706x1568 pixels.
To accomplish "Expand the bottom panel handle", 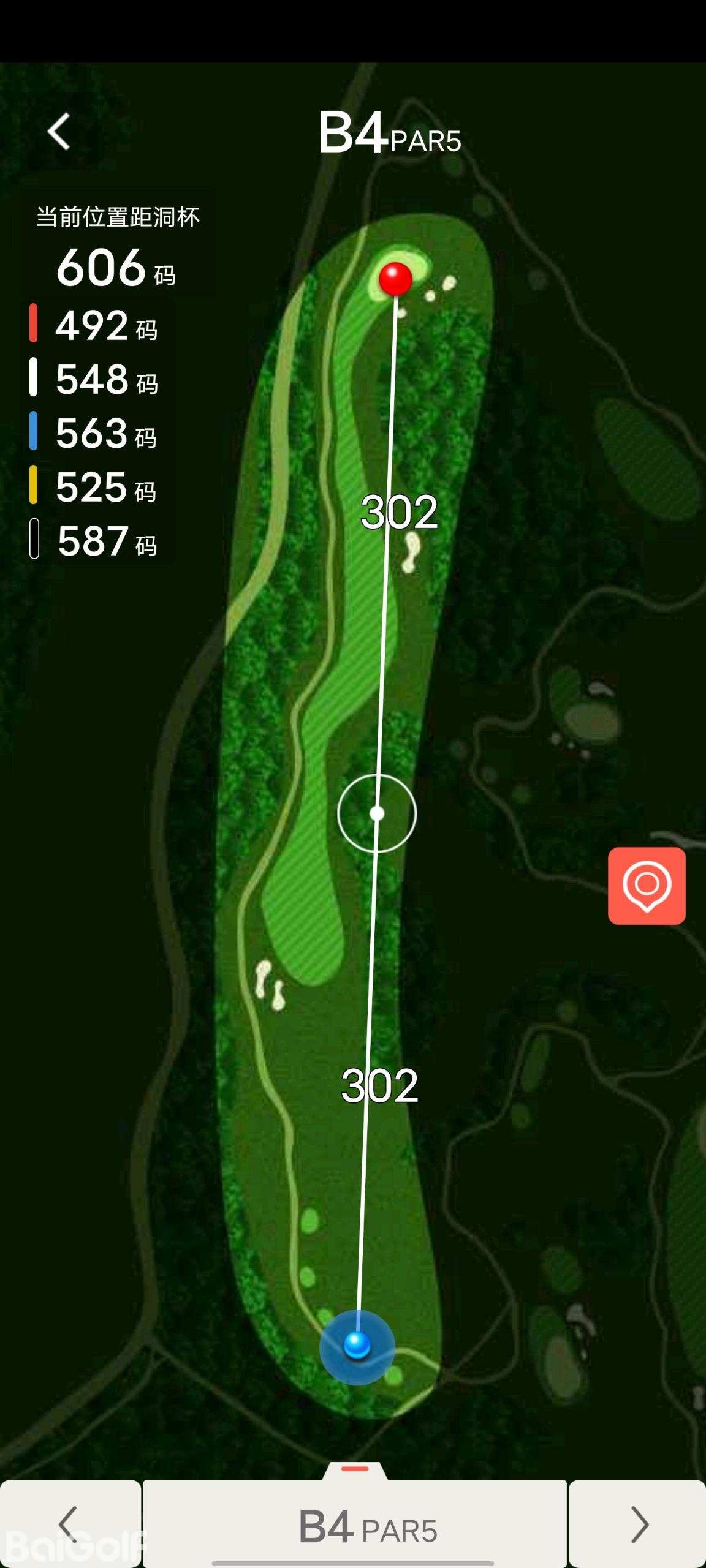I will click(x=355, y=1470).
